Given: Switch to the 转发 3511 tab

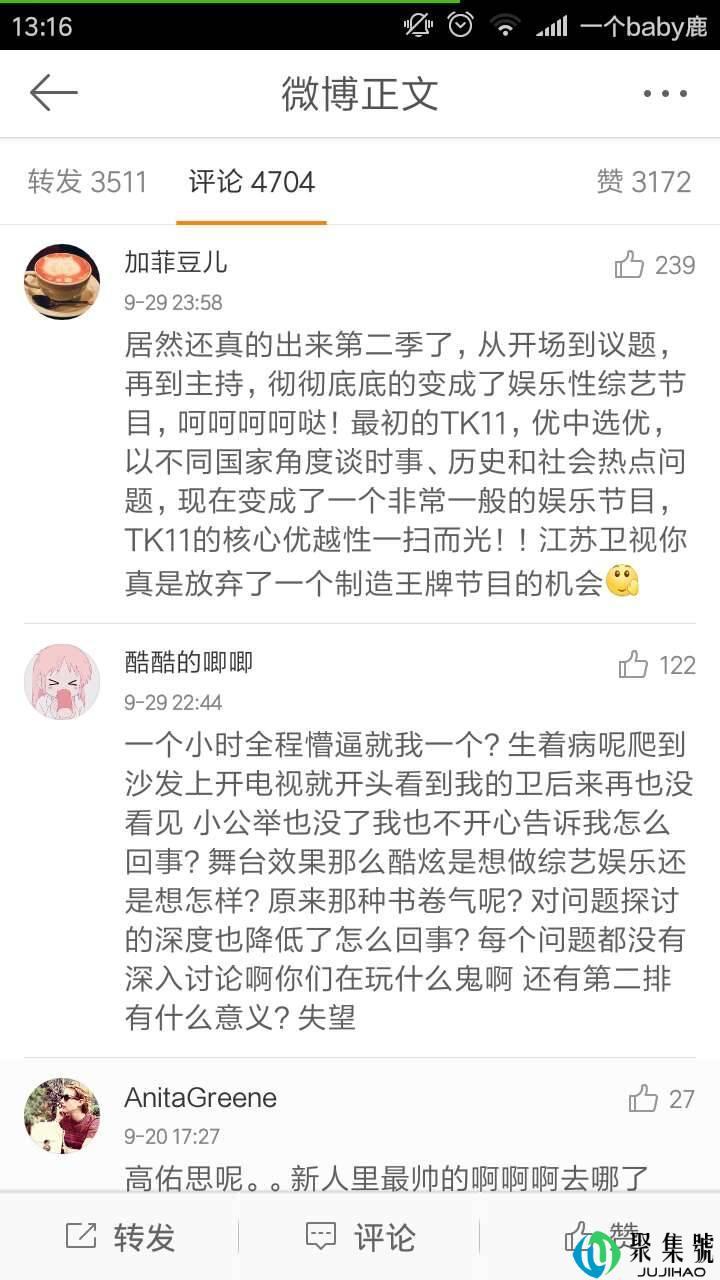Looking at the screenshot, I should (87, 182).
